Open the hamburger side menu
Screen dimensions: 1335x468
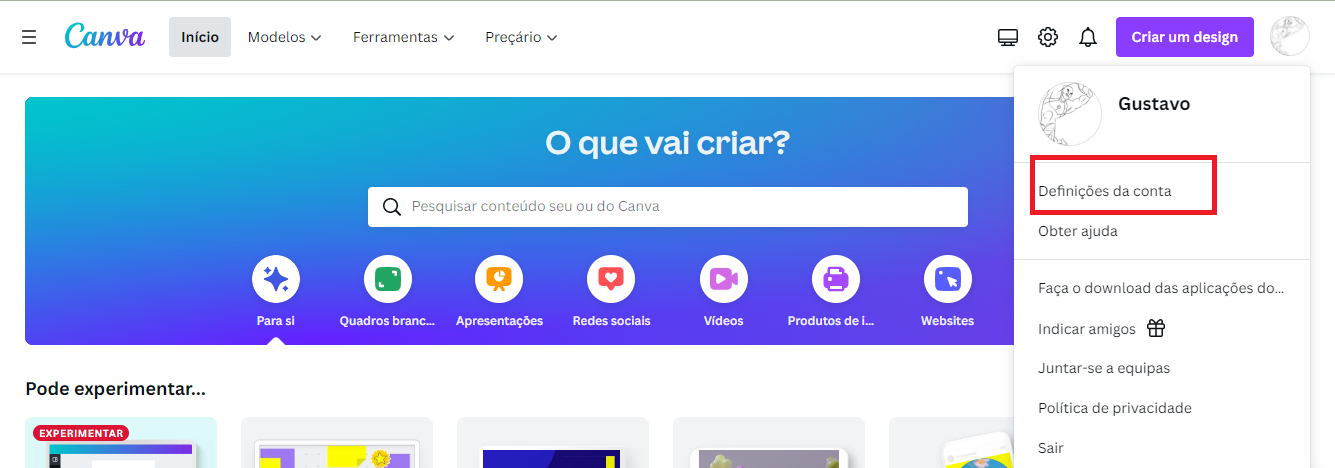(x=29, y=37)
